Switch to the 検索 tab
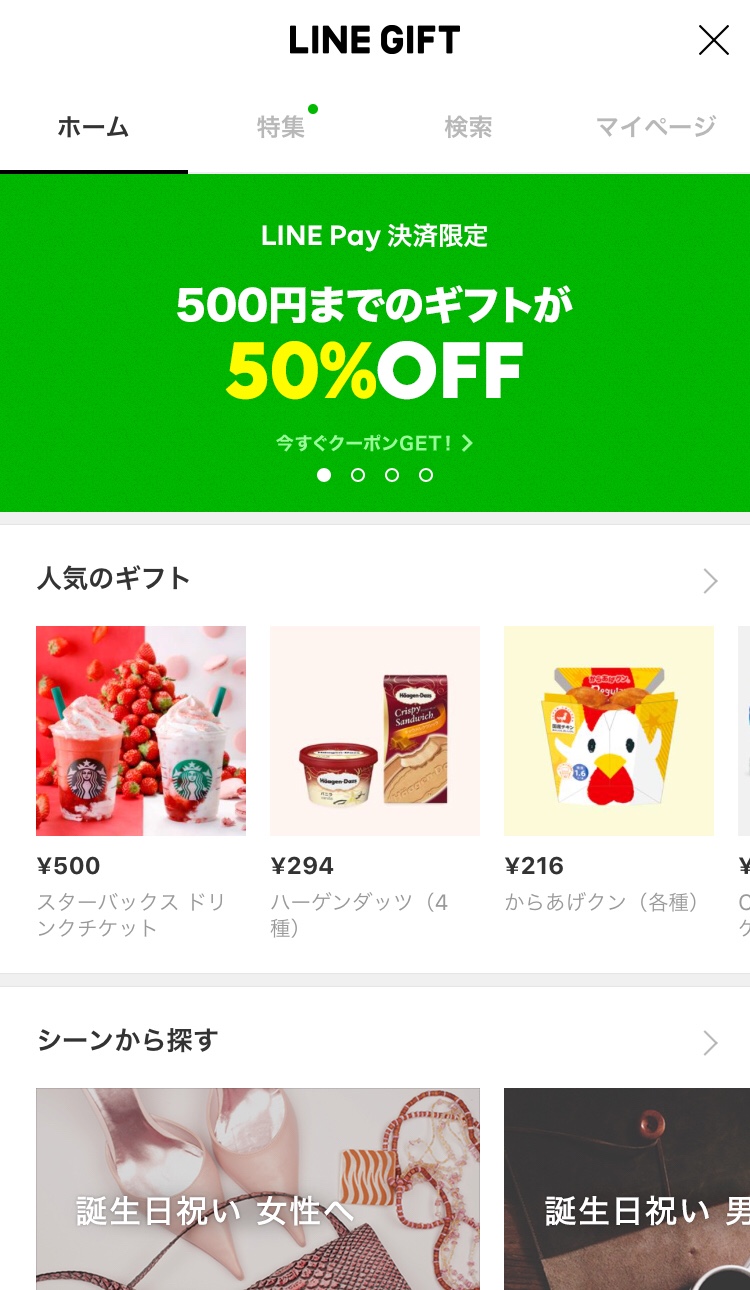The width and height of the screenshot is (750, 1290). tap(468, 127)
